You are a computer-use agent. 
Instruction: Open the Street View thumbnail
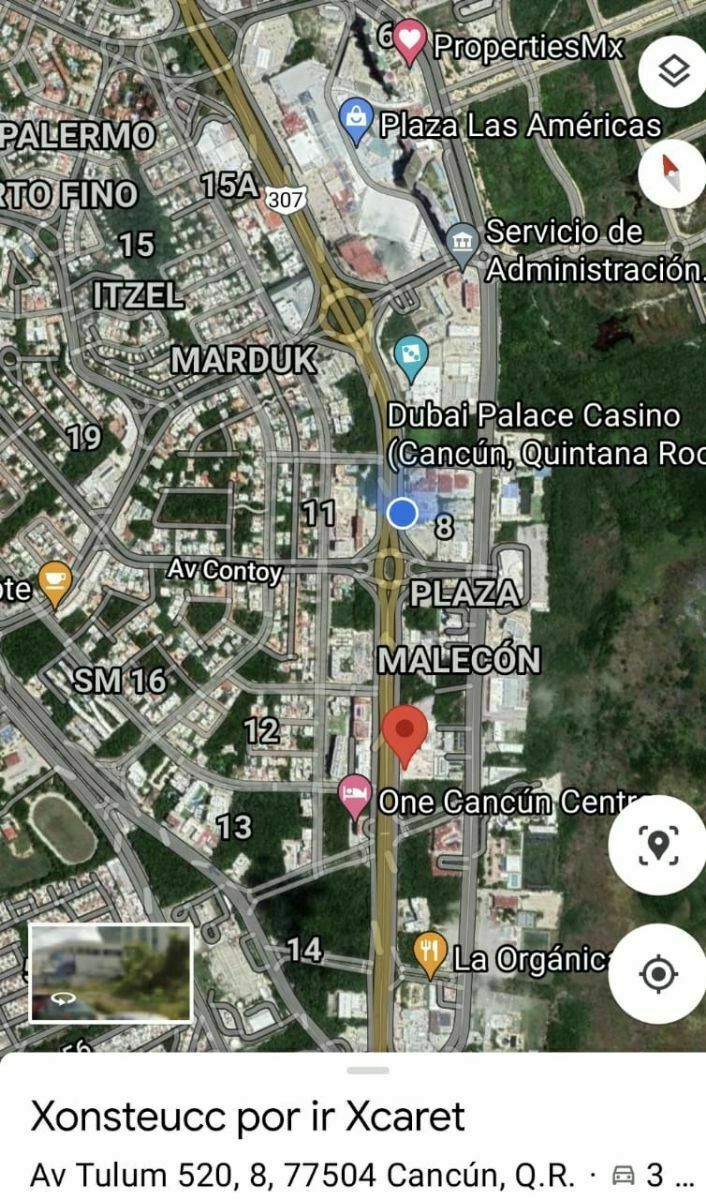(x=110, y=972)
